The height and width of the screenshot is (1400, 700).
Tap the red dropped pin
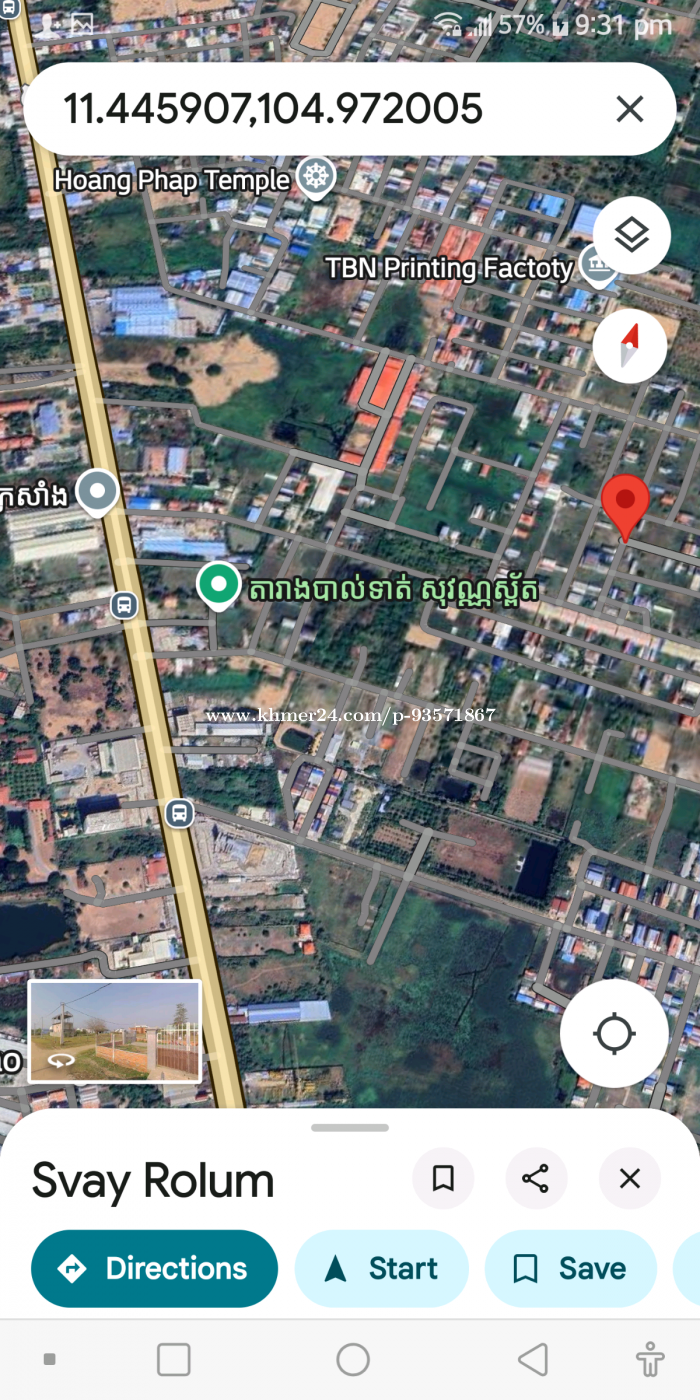point(625,505)
